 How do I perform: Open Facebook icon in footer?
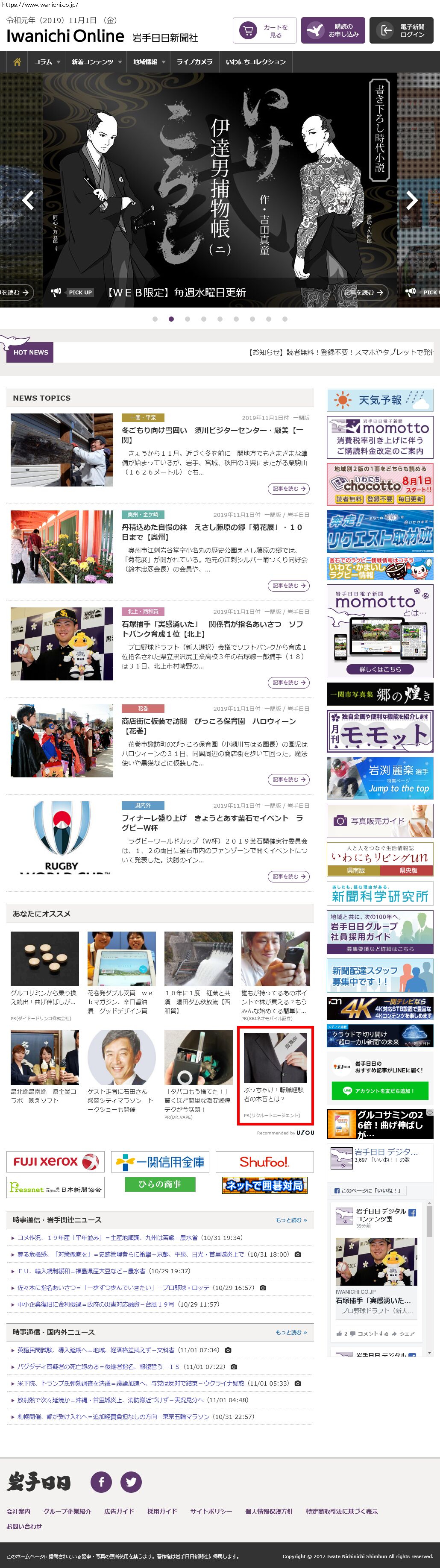pos(101,1482)
